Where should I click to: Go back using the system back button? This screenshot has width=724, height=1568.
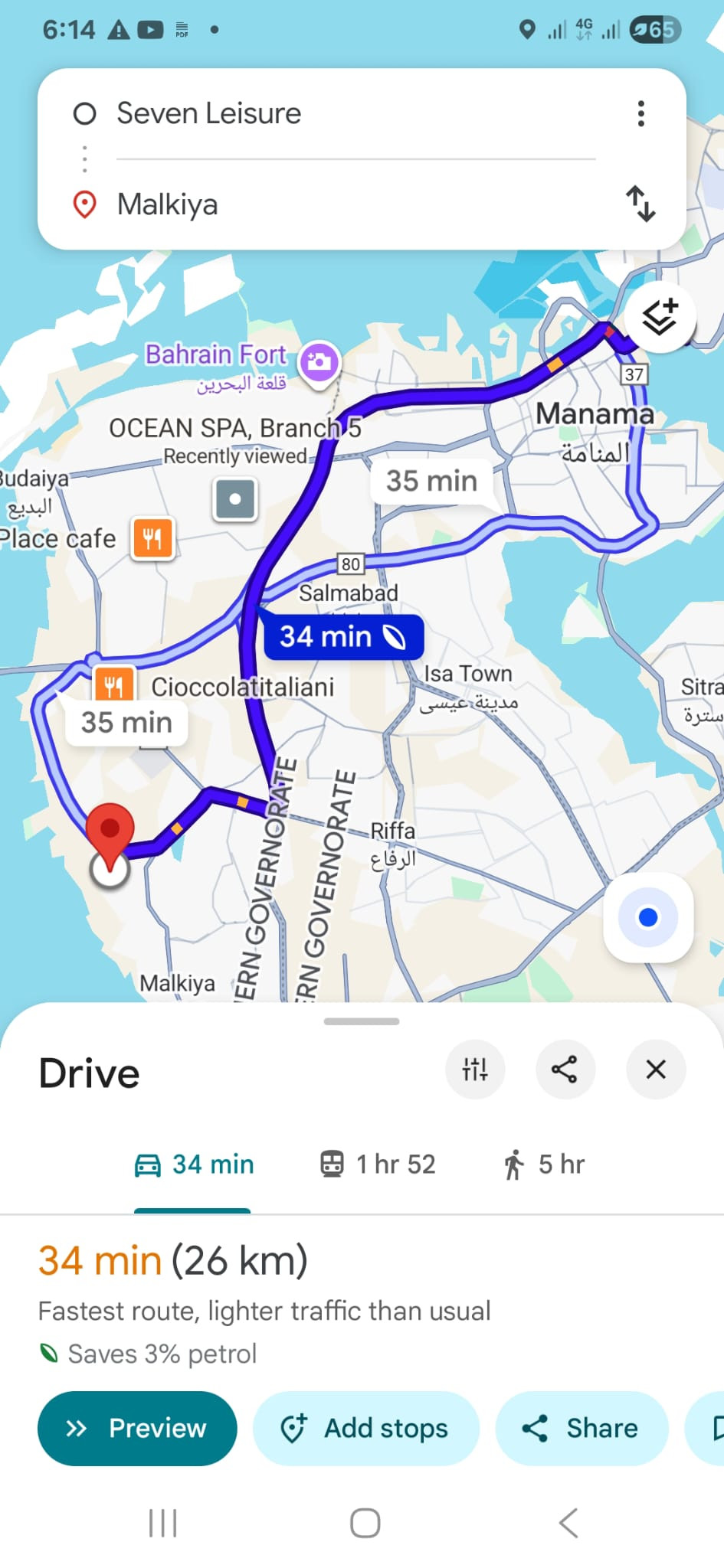[x=568, y=1523]
